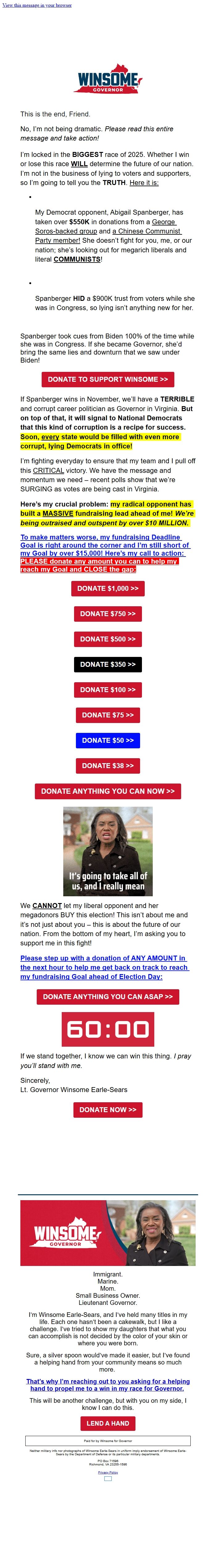
Task: Choose the DONATE $750 button
Action: click(108, 614)
